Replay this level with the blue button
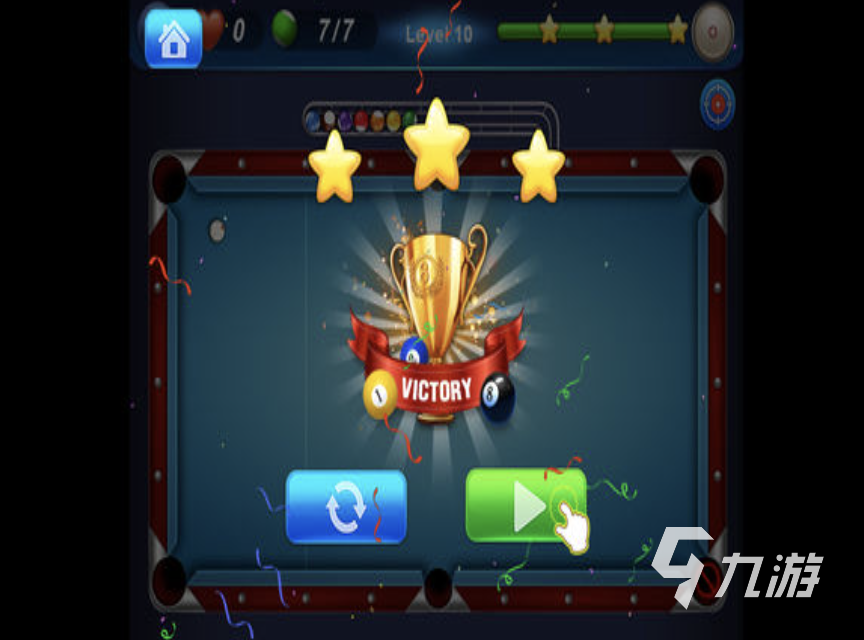Screen dimensions: 864x640 [x=346, y=507]
